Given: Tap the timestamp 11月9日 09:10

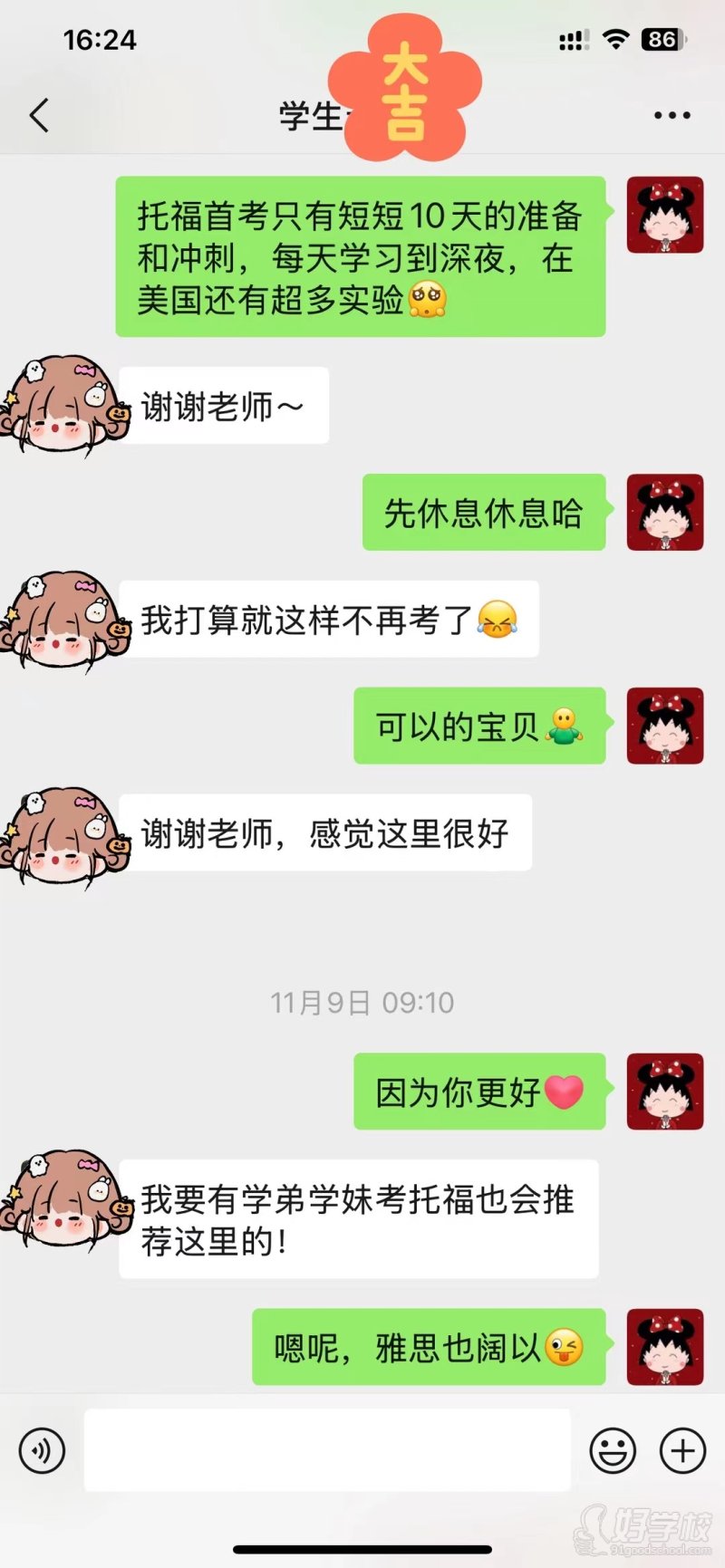Looking at the screenshot, I should [362, 1003].
